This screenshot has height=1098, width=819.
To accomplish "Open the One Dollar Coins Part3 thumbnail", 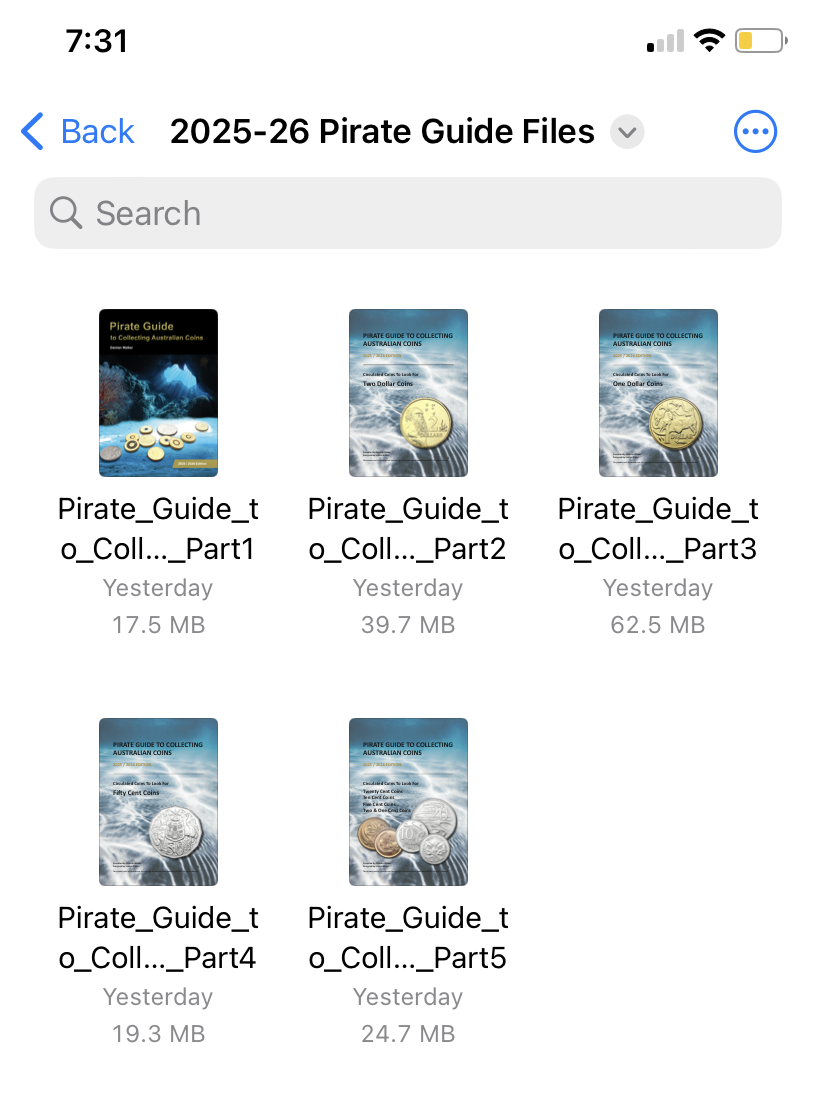I will tap(658, 392).
